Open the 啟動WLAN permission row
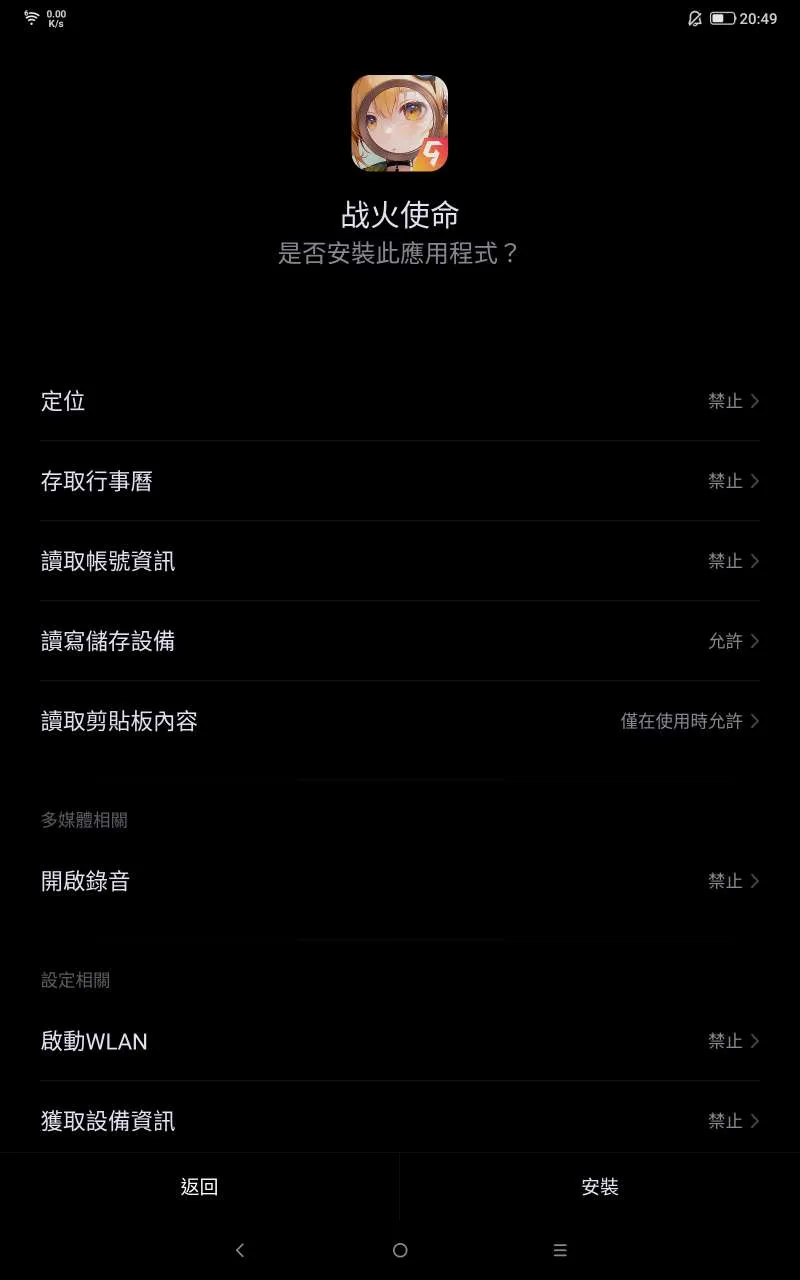This screenshot has width=800, height=1280. (400, 1041)
